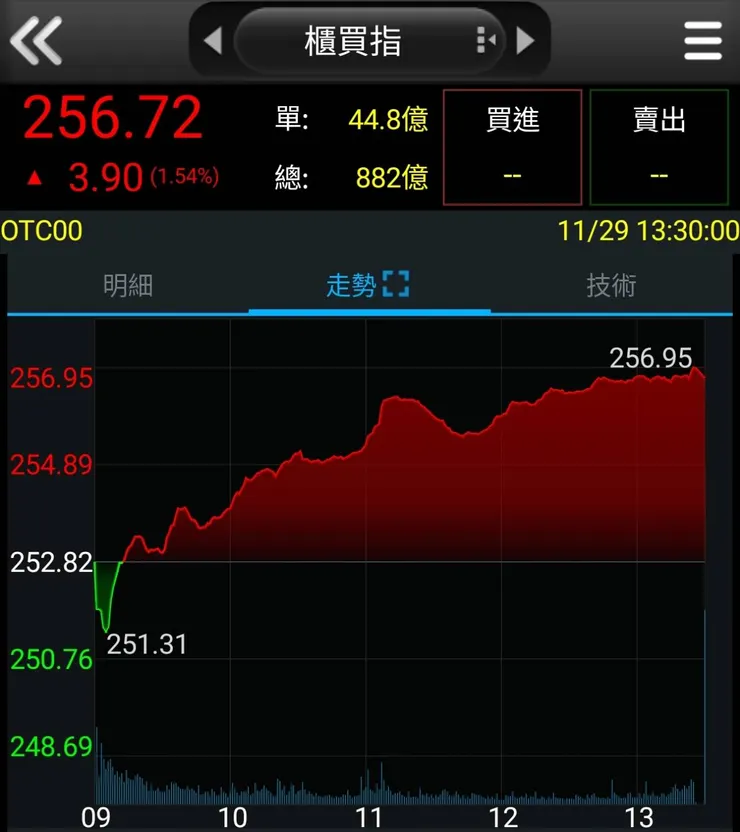Click the low price label 251.31
The image size is (740, 832).
146,644
